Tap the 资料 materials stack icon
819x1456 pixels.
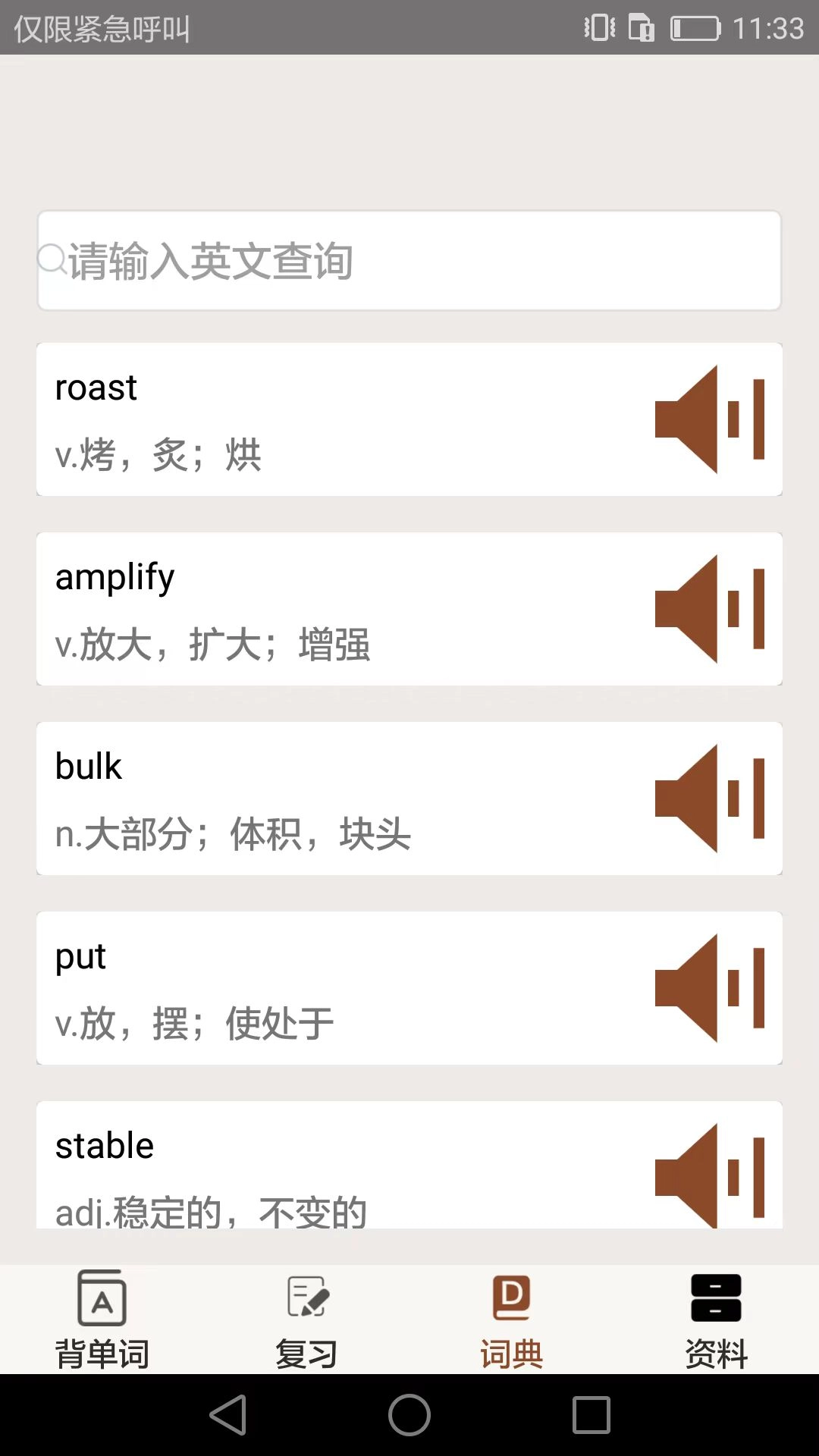[714, 1298]
